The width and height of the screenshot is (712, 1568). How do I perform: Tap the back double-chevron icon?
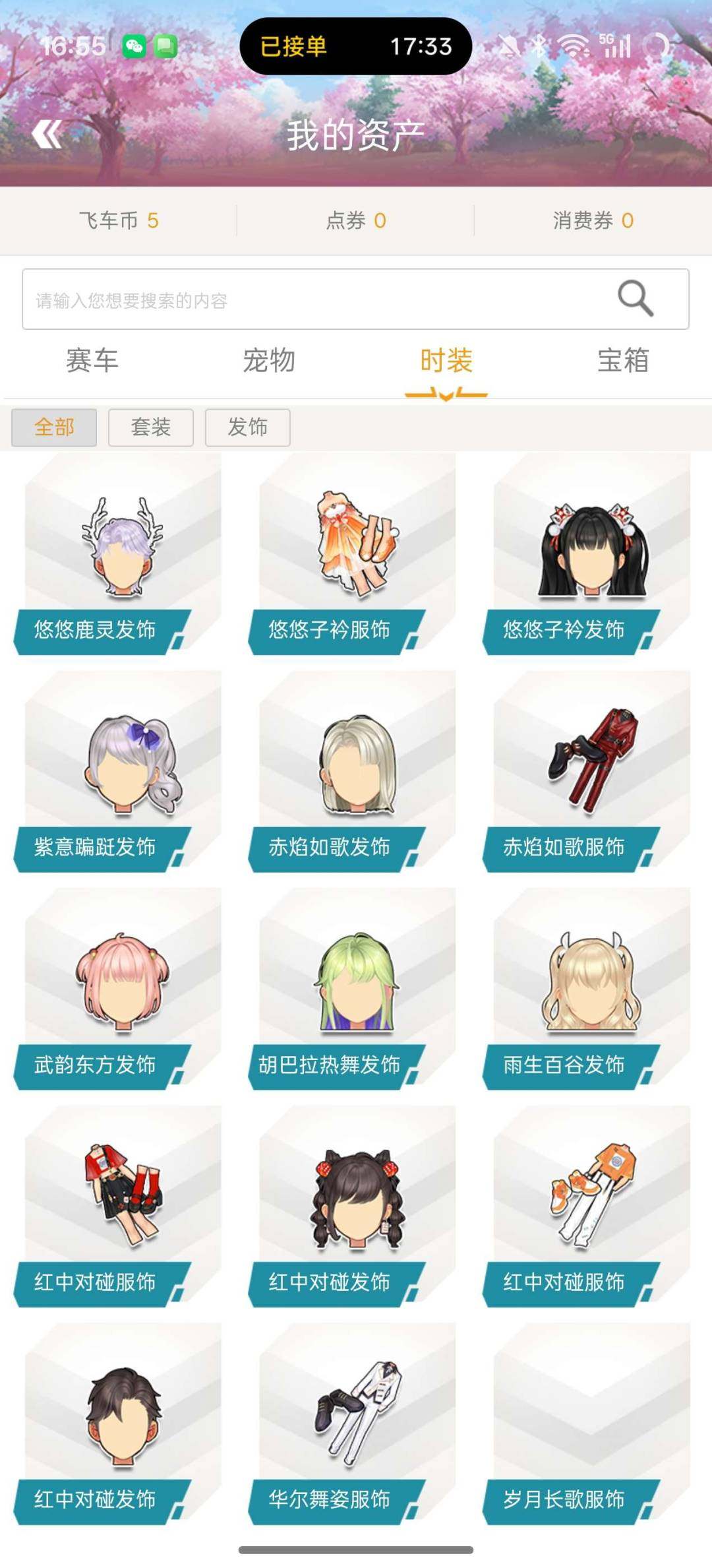click(x=47, y=134)
